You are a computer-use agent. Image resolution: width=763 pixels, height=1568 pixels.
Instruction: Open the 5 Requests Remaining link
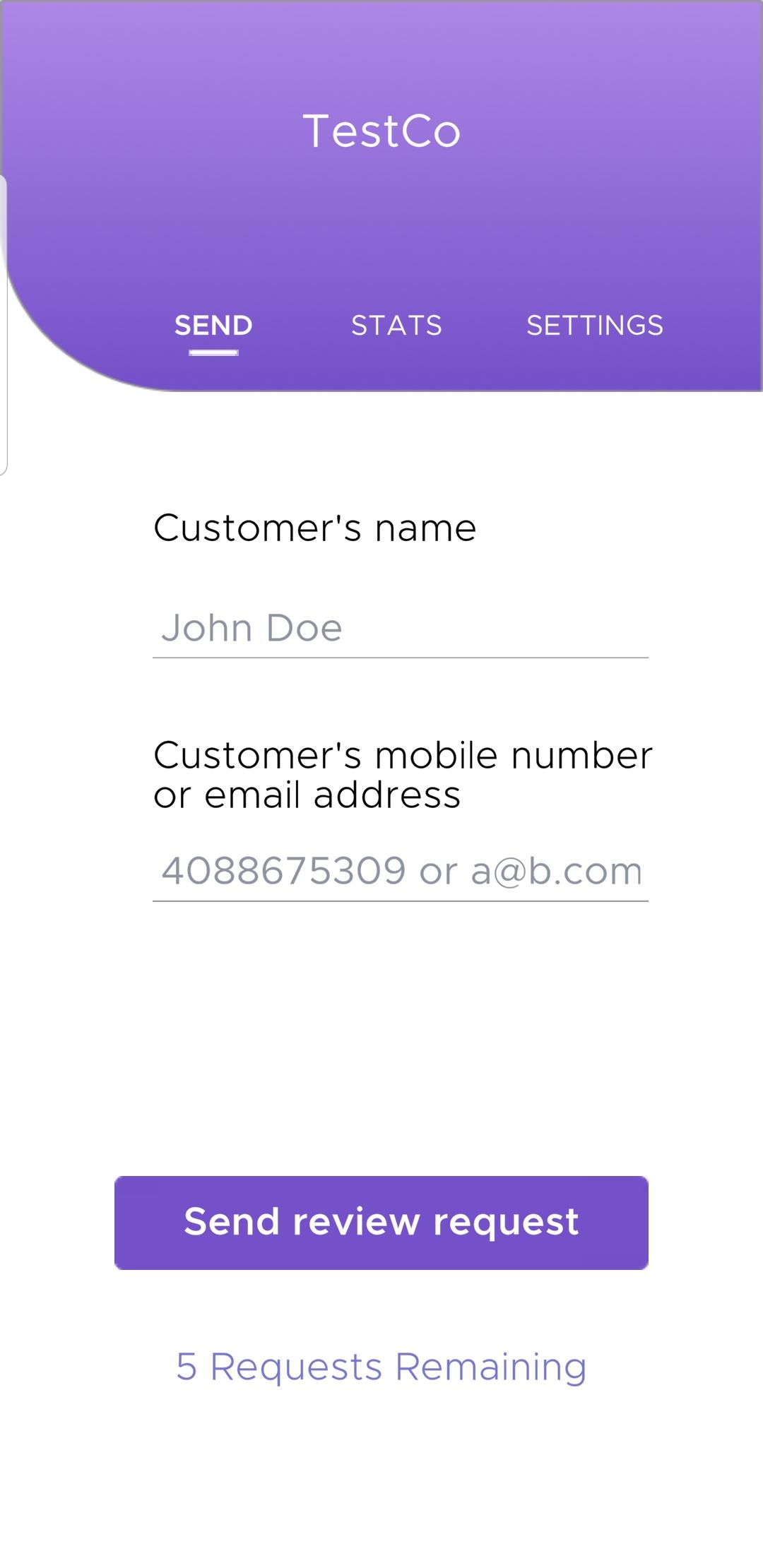coord(381,1366)
